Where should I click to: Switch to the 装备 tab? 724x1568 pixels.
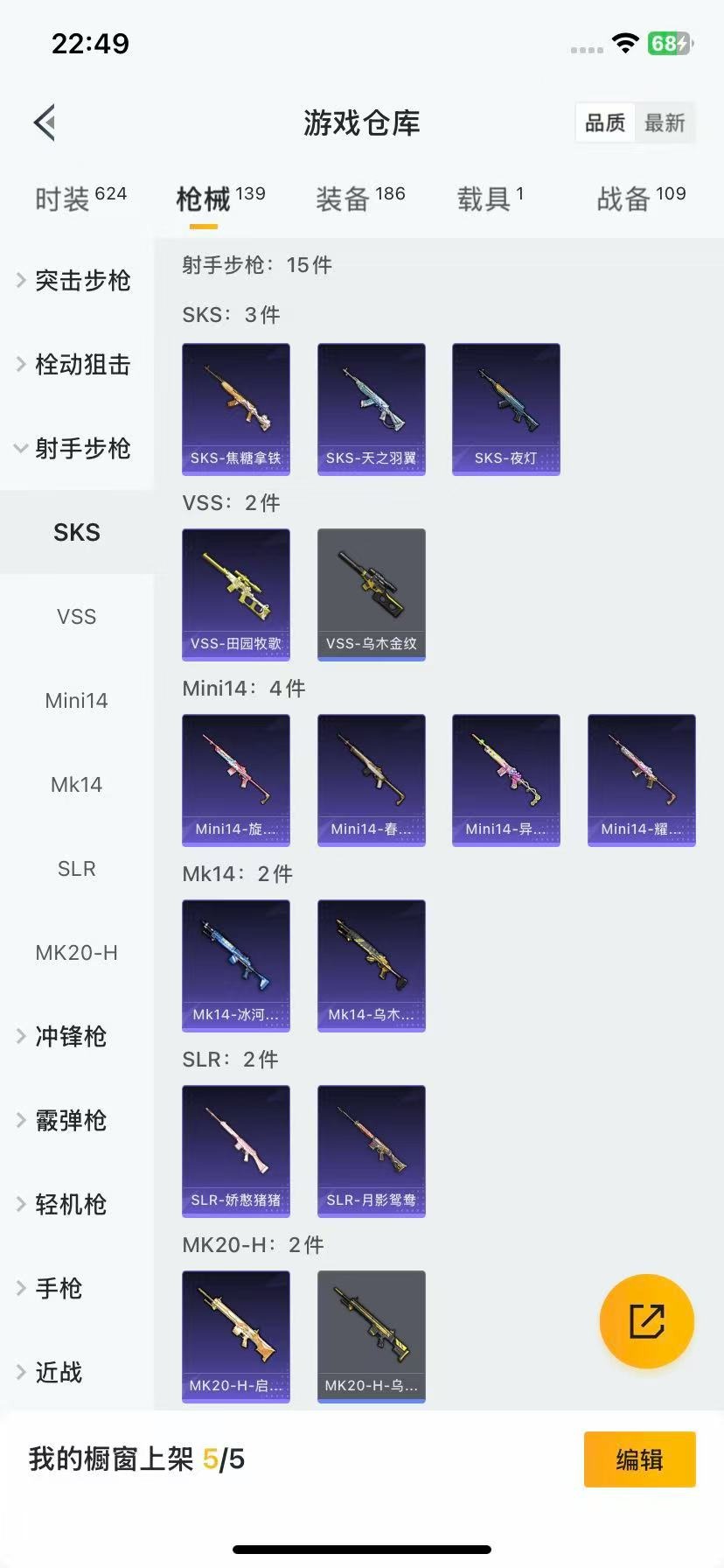point(359,199)
